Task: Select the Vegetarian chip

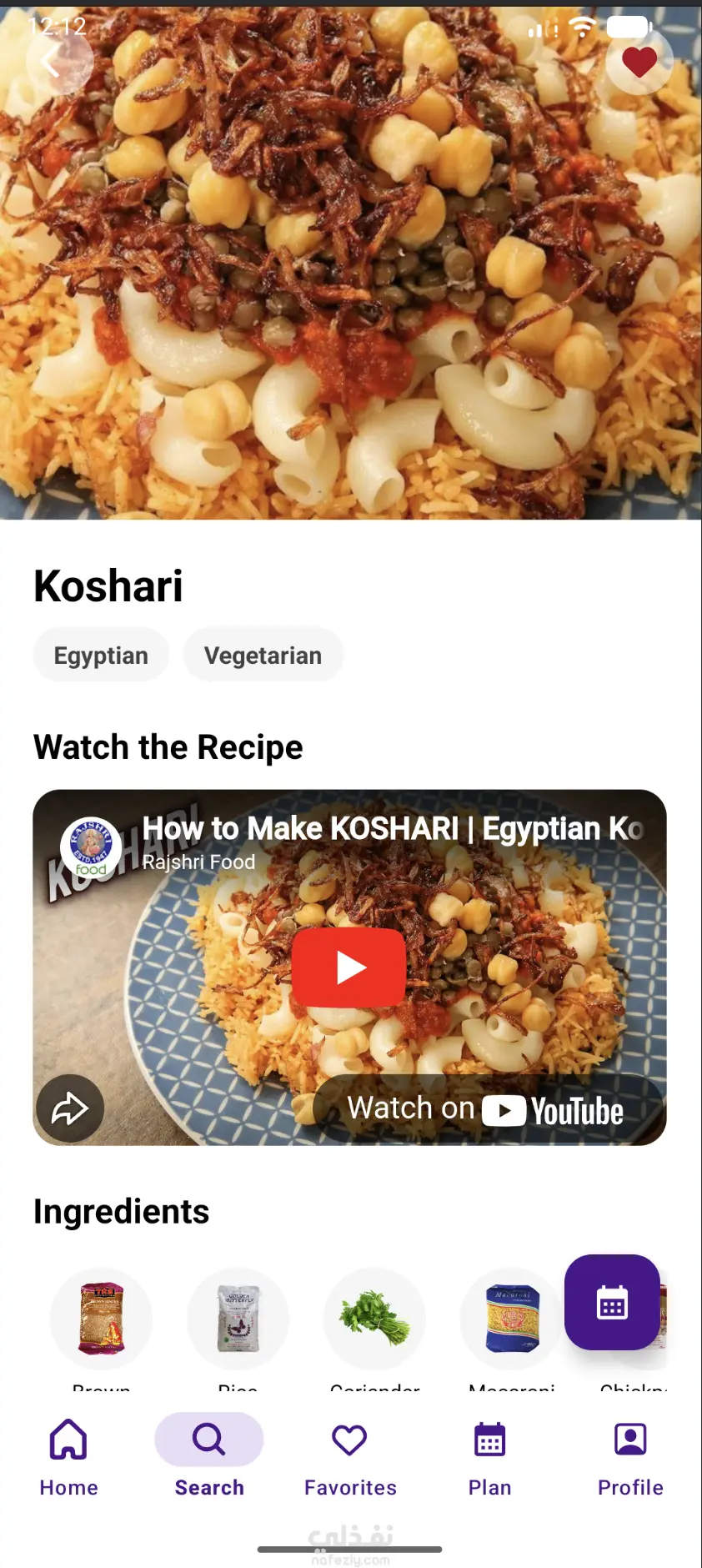Action: [x=263, y=656]
